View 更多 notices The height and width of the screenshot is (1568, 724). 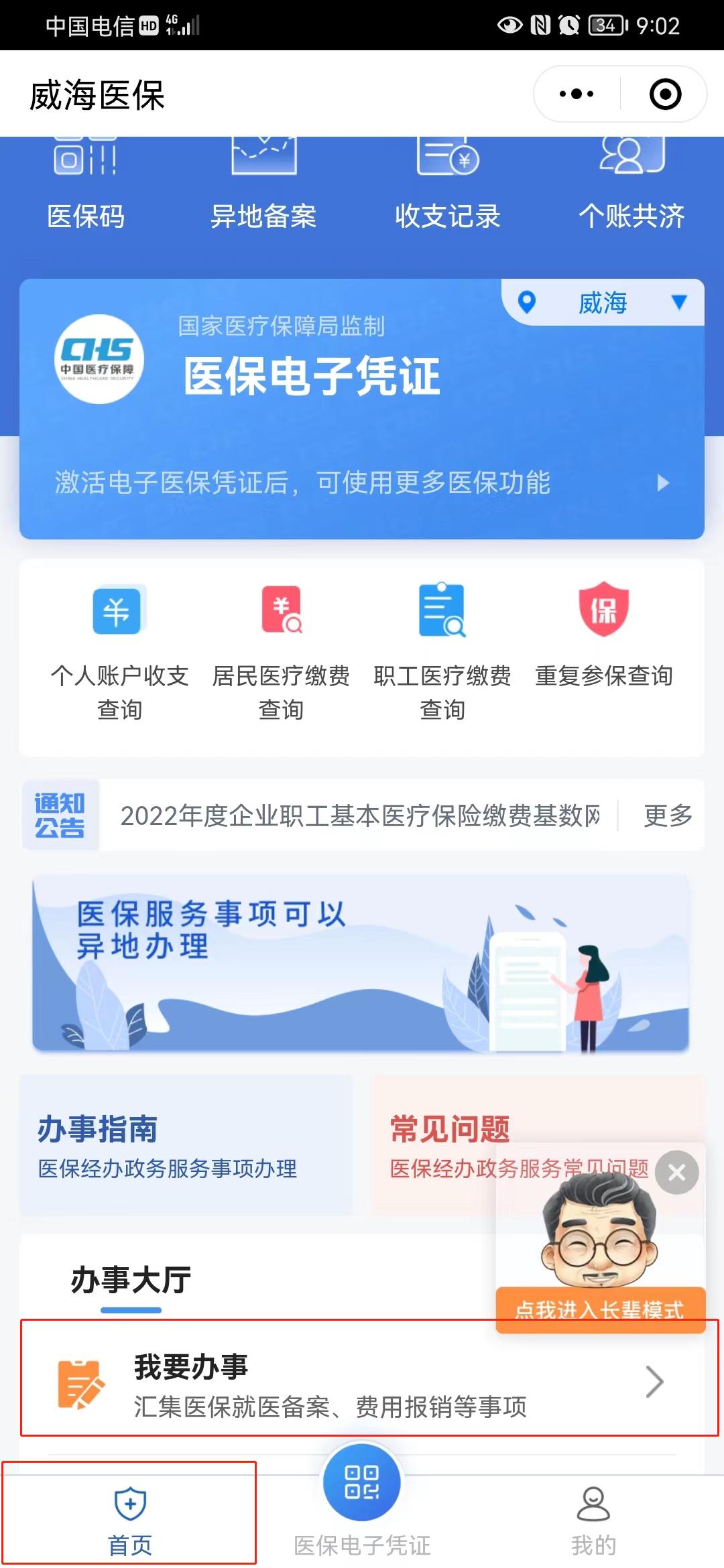click(668, 815)
